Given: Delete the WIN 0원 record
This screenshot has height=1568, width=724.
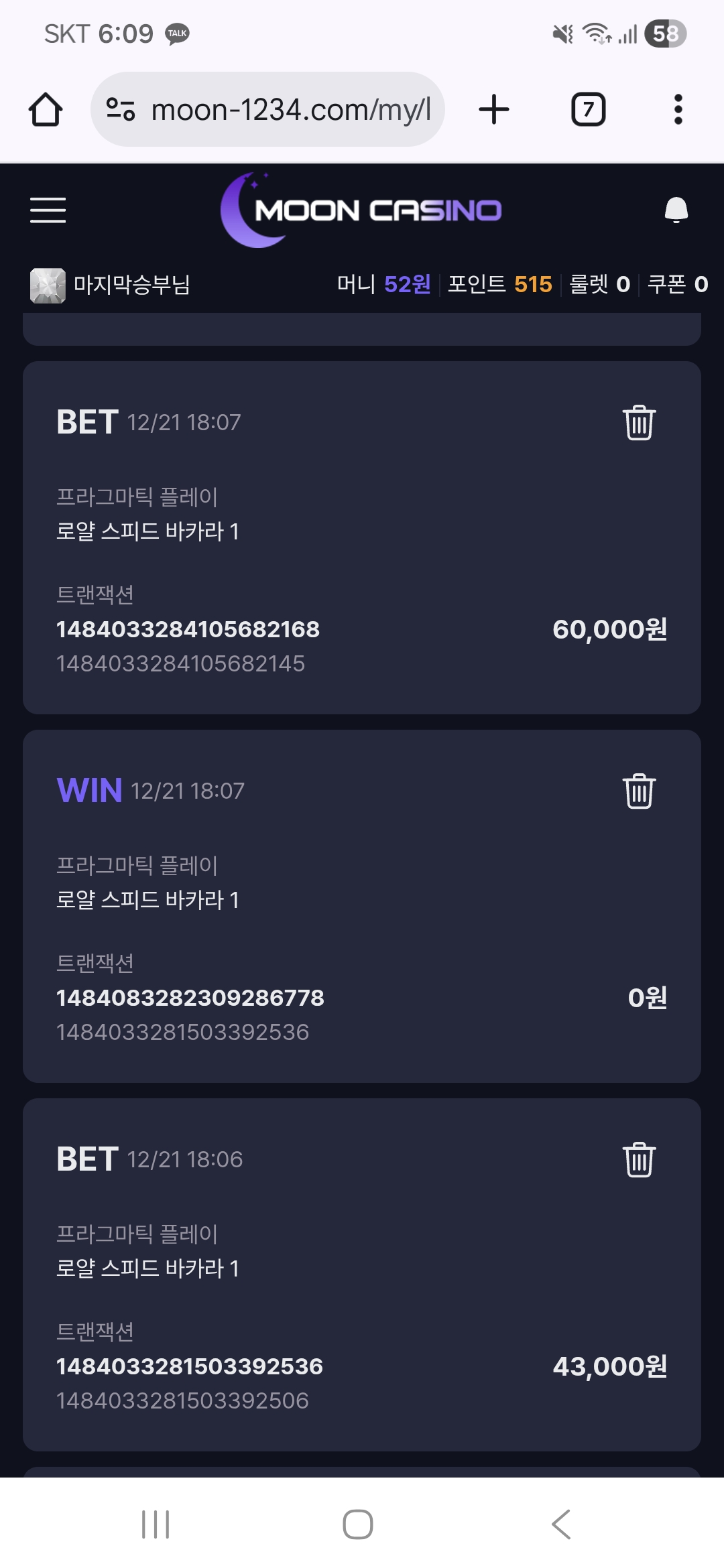Looking at the screenshot, I should click(639, 791).
